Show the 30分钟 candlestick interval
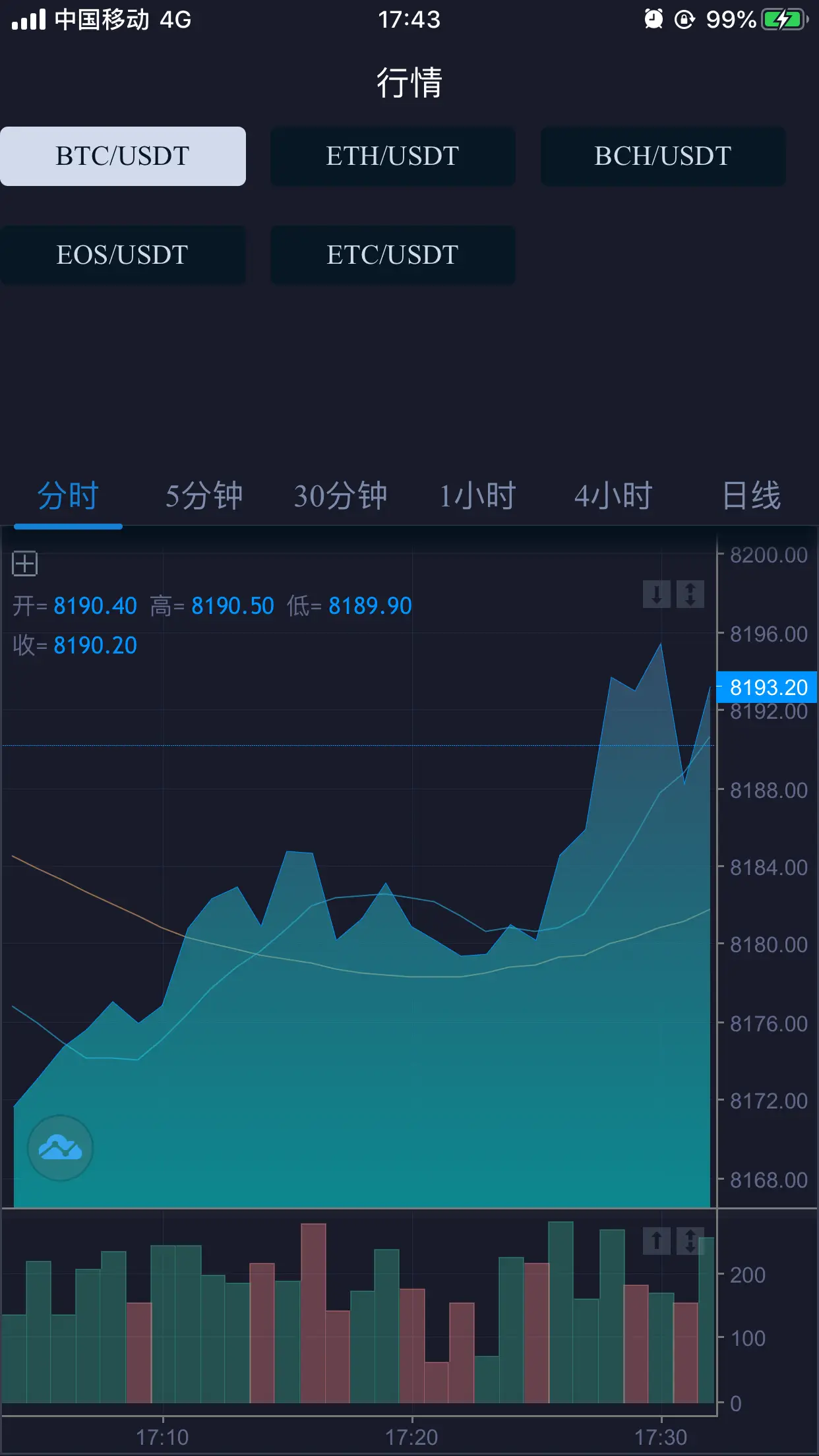Viewport: 819px width, 1456px height. click(x=341, y=496)
